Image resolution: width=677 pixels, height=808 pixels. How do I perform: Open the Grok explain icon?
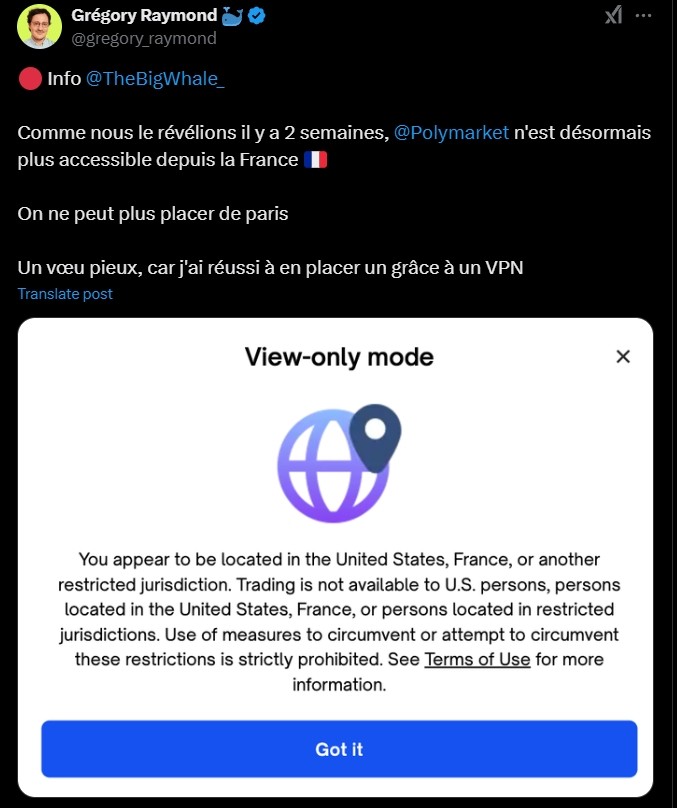[613, 16]
